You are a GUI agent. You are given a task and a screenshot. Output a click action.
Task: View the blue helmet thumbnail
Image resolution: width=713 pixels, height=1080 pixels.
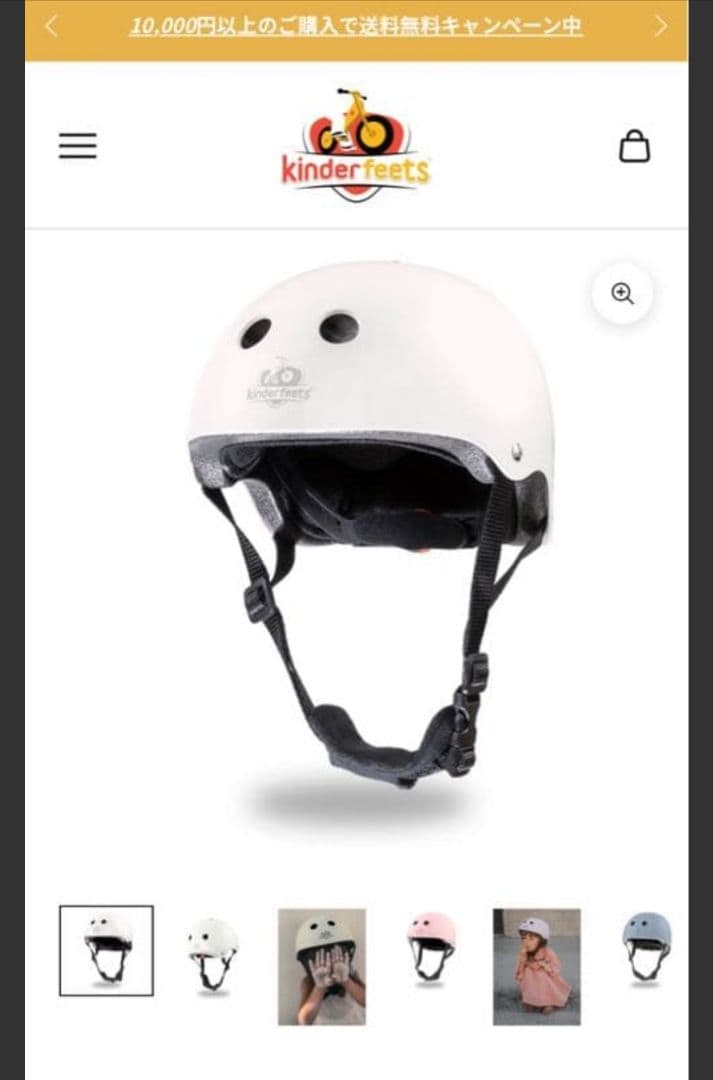coord(647,946)
